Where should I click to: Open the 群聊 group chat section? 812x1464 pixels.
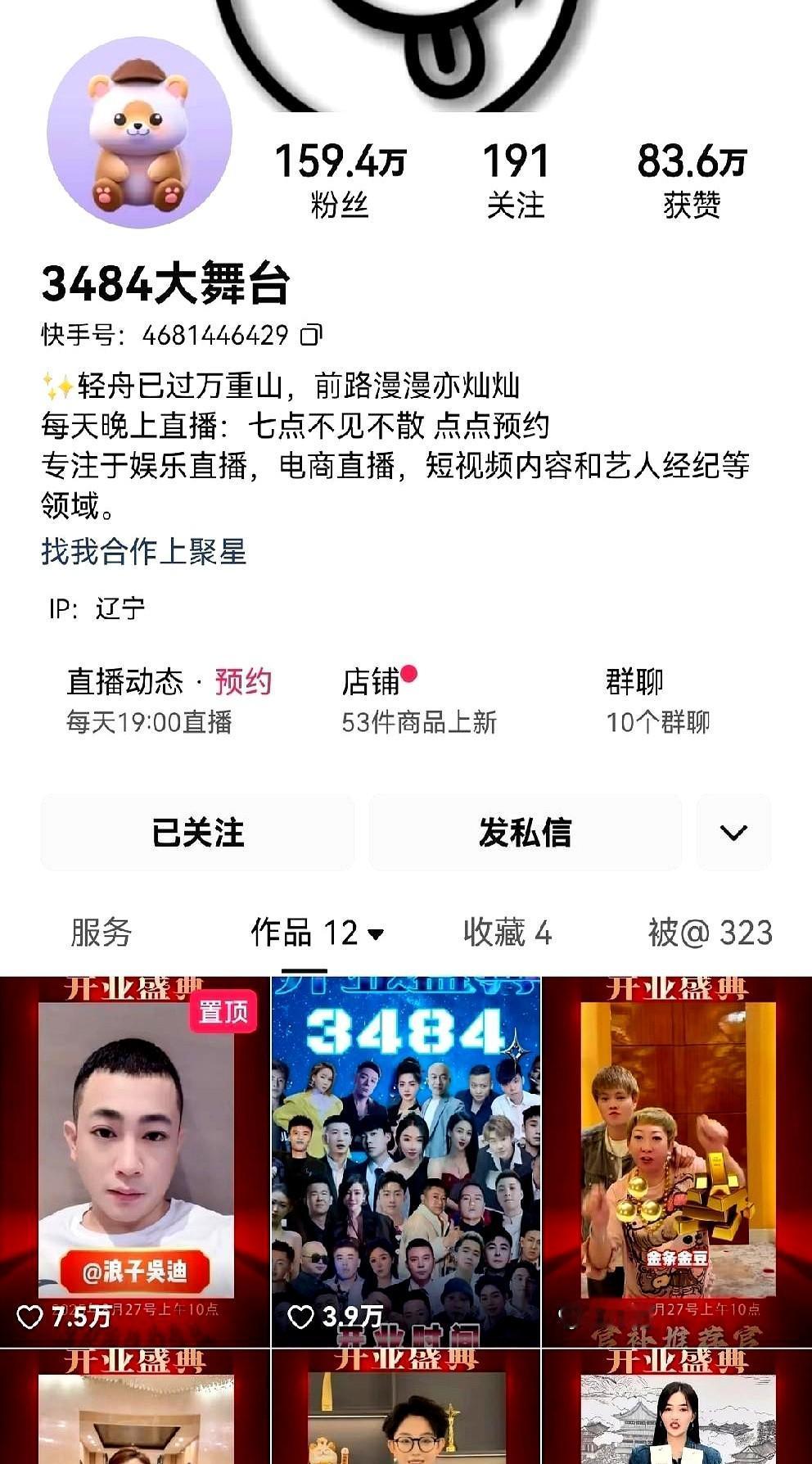pyautogui.click(x=634, y=680)
